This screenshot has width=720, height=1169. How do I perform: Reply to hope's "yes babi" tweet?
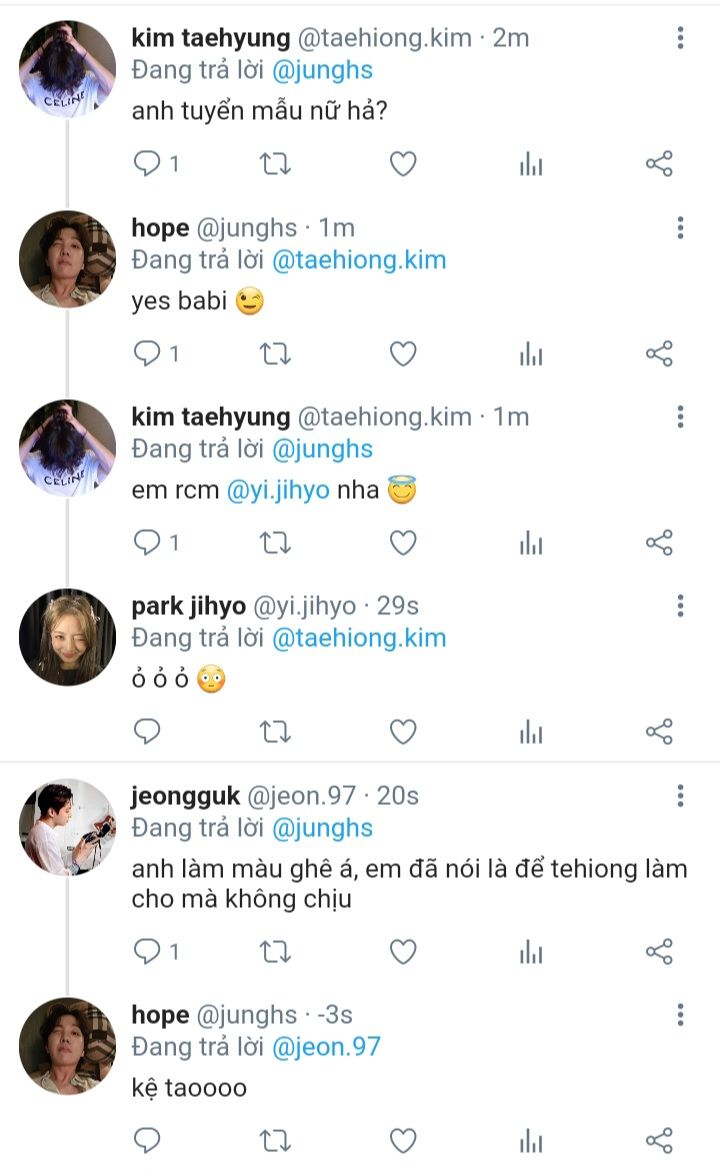(x=148, y=353)
